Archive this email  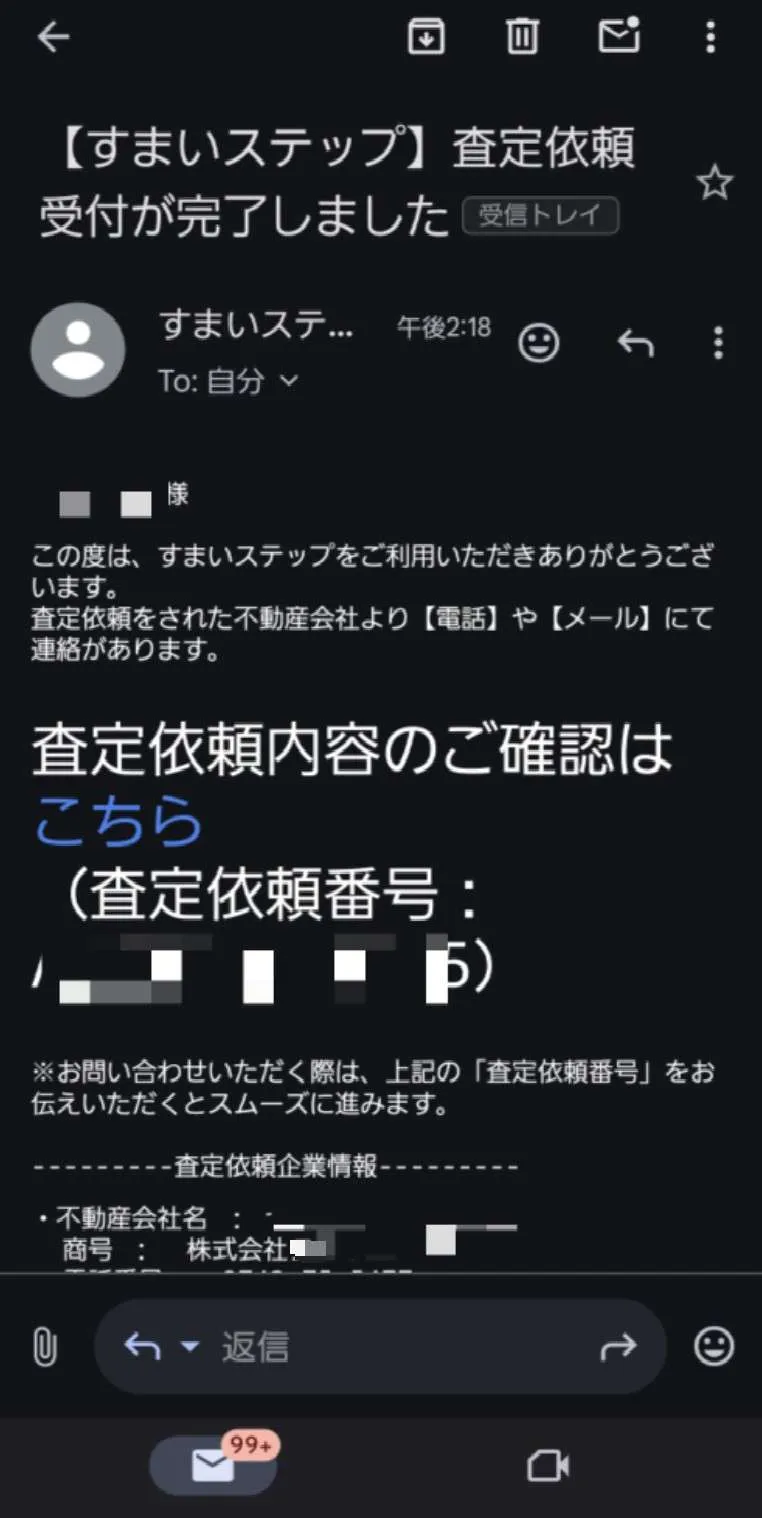click(426, 37)
